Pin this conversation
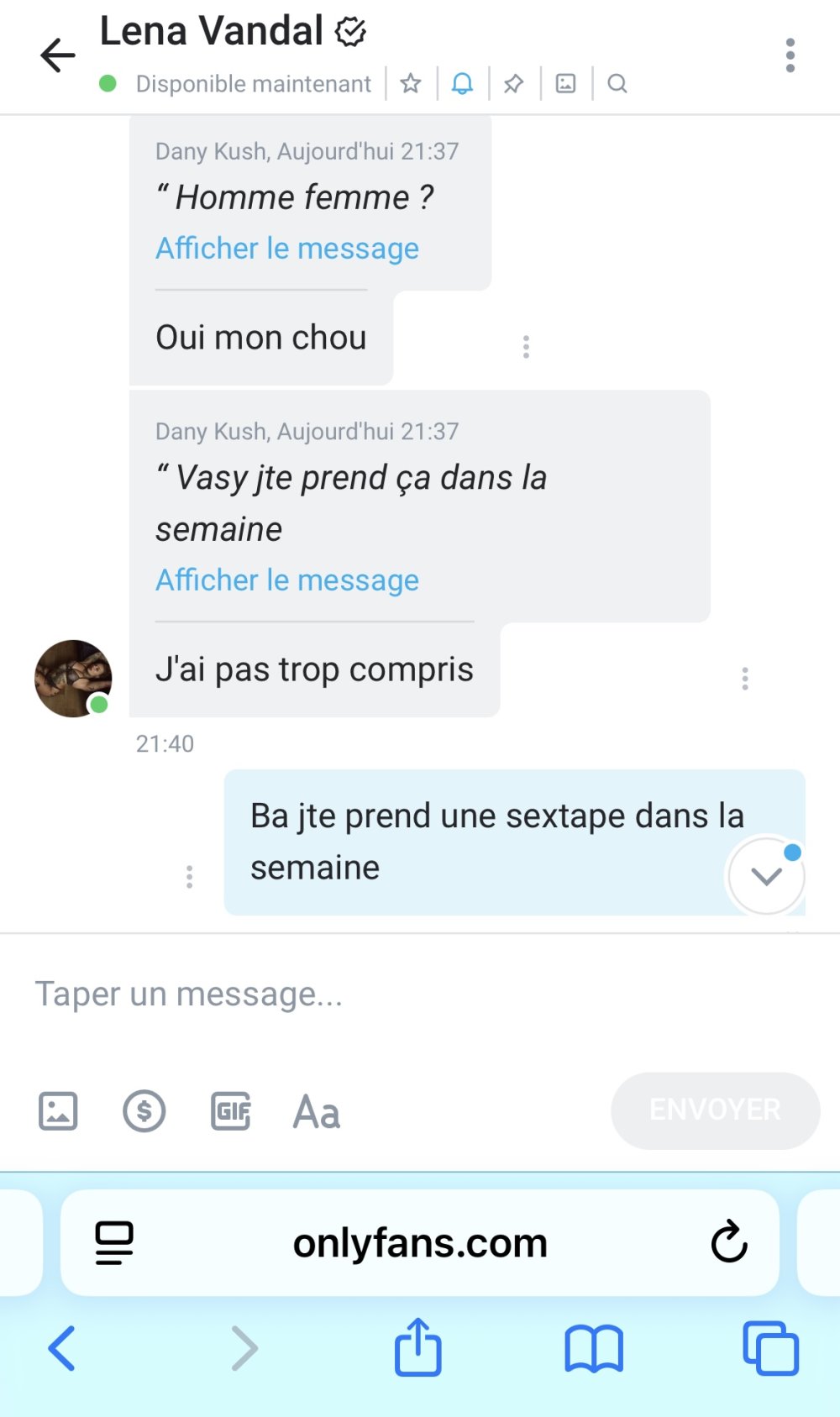This screenshot has width=840, height=1417. coord(513,83)
